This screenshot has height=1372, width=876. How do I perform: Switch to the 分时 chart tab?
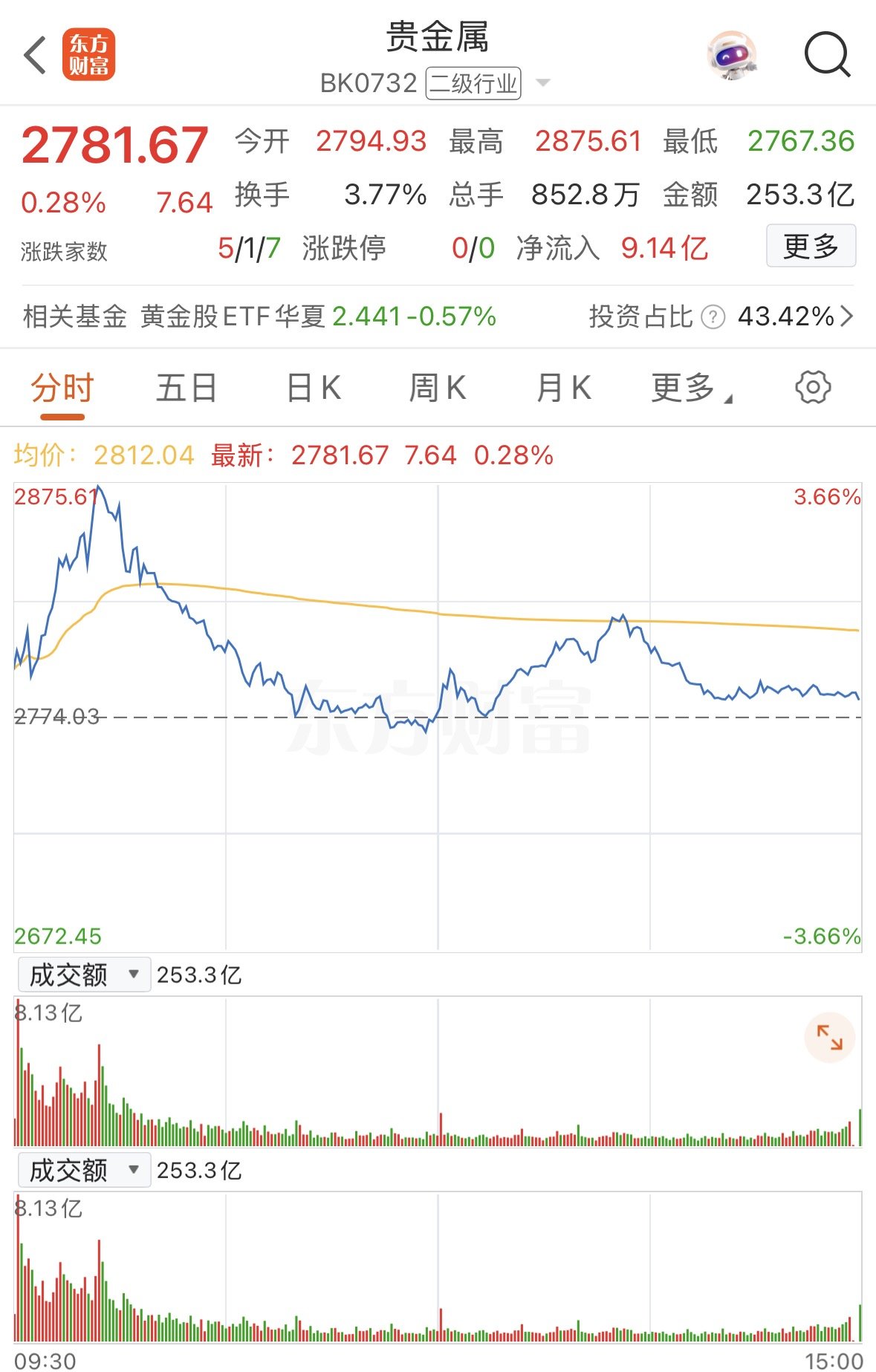tap(62, 388)
